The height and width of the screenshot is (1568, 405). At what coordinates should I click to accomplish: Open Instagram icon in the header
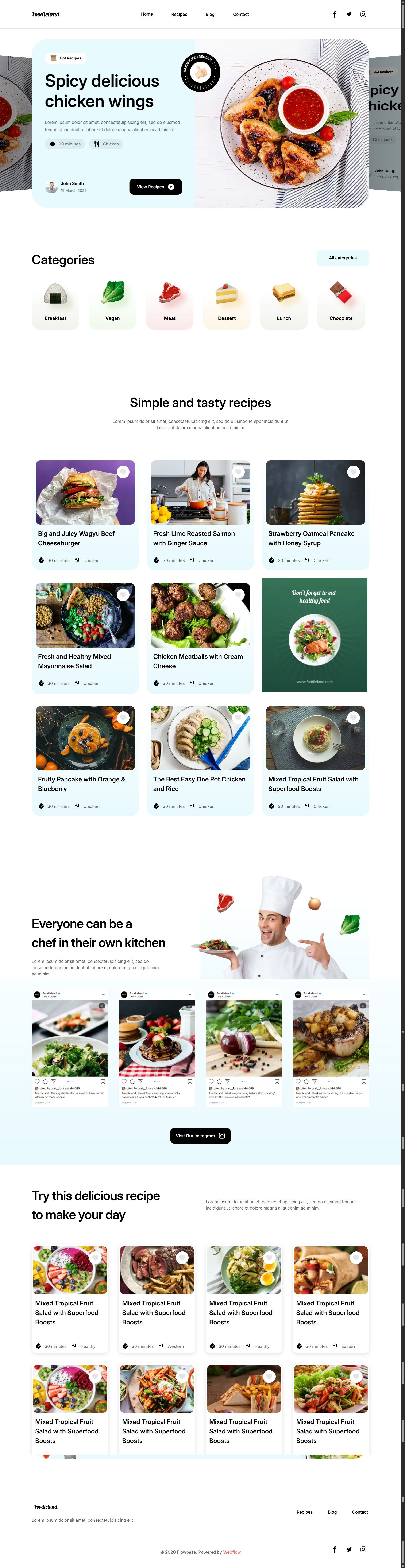click(x=364, y=14)
